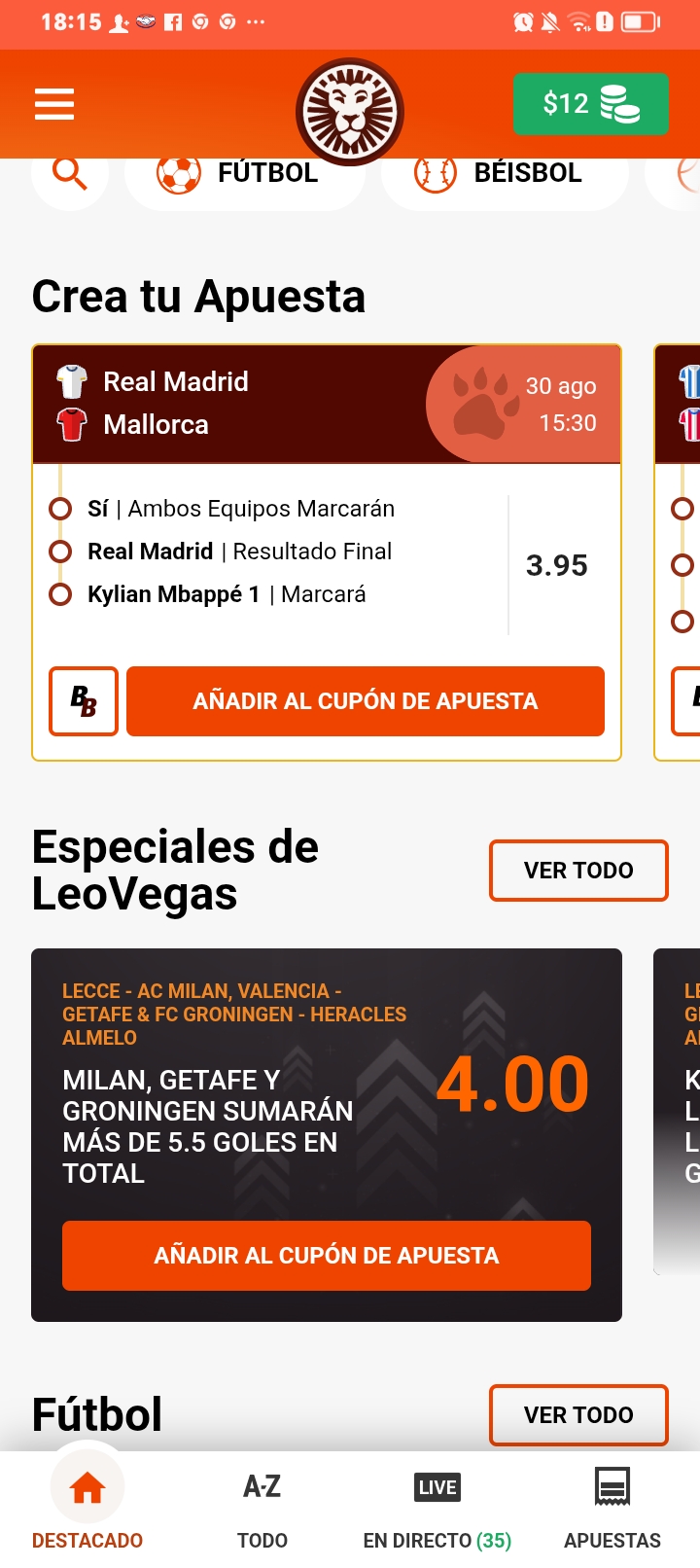Open the Apuestas tab

coord(612,1510)
